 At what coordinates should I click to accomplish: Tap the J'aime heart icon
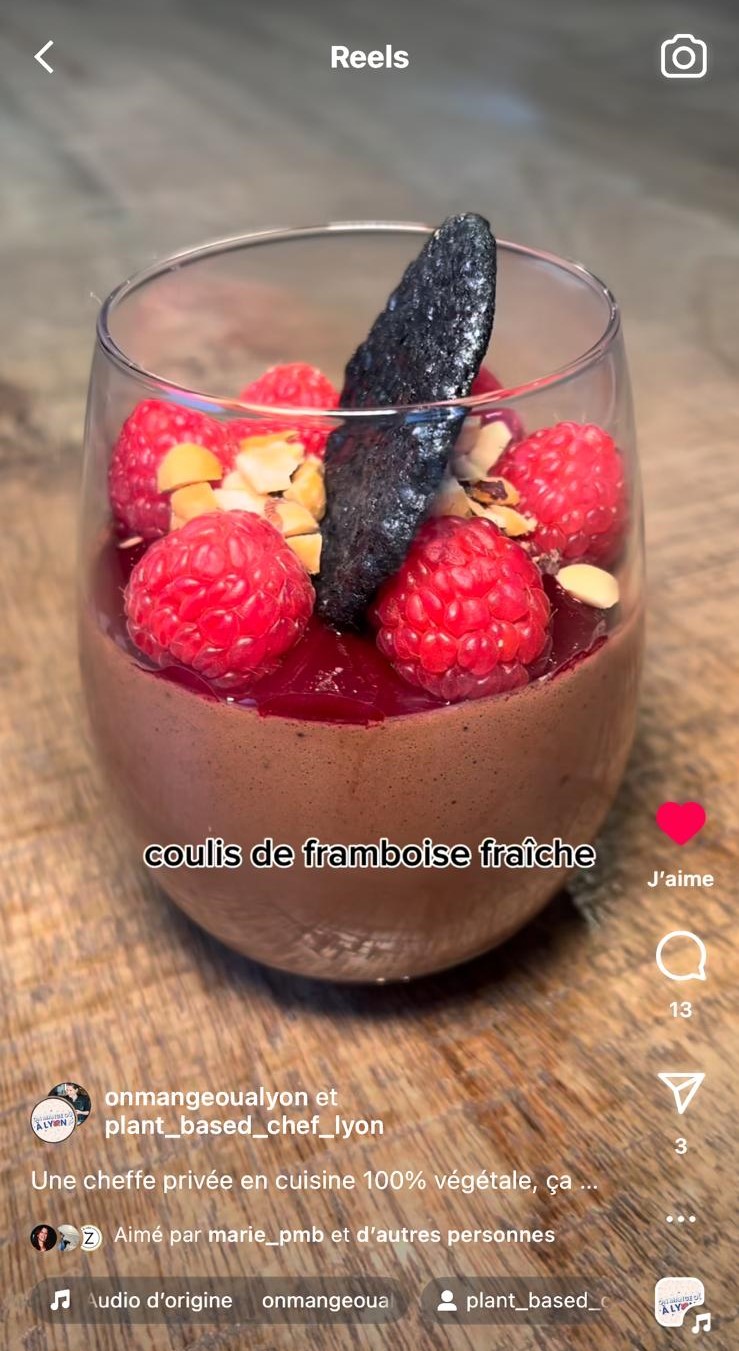point(680,823)
